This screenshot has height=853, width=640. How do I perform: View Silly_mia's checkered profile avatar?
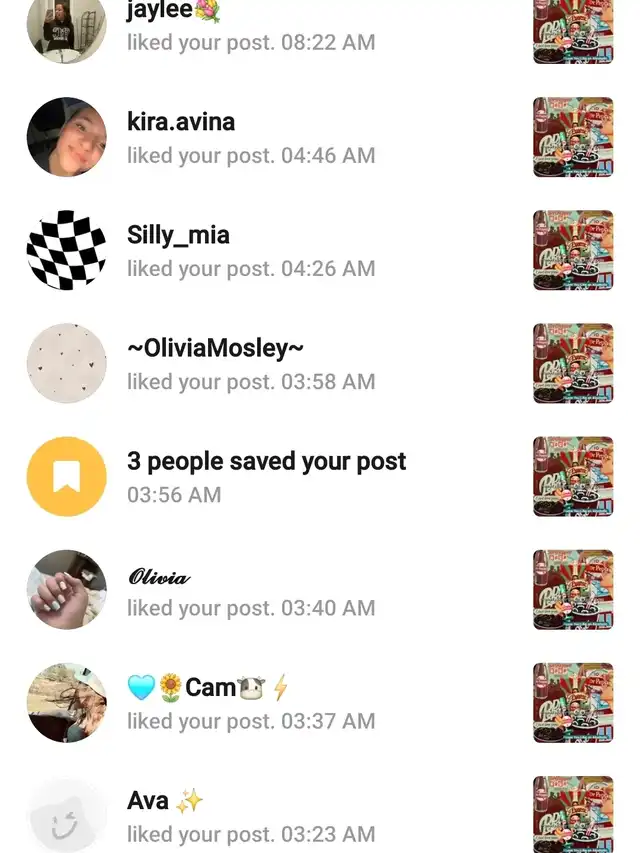pyautogui.click(x=66, y=250)
